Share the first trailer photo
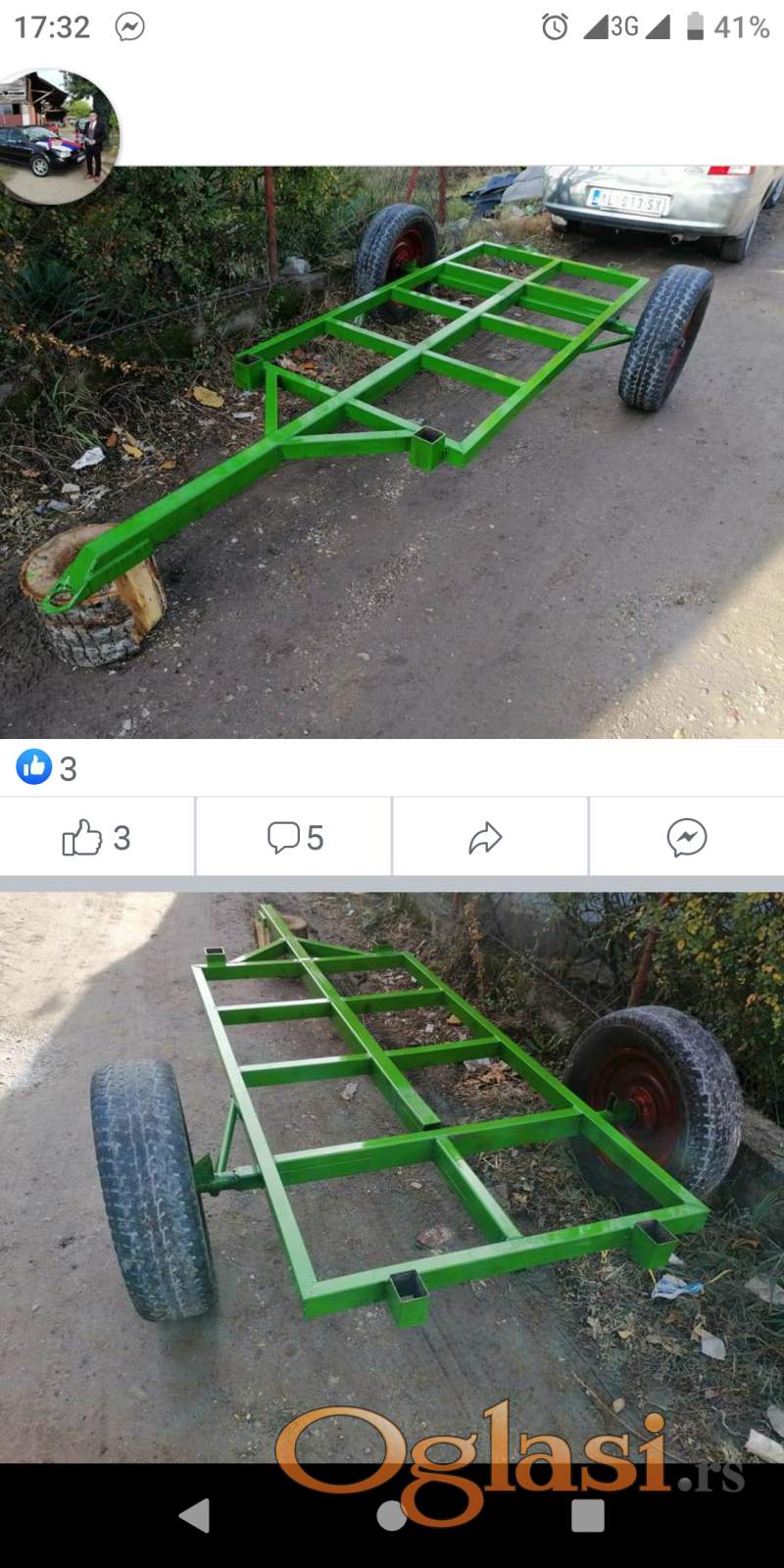Viewport: 784px width, 1568px height. 486,838
